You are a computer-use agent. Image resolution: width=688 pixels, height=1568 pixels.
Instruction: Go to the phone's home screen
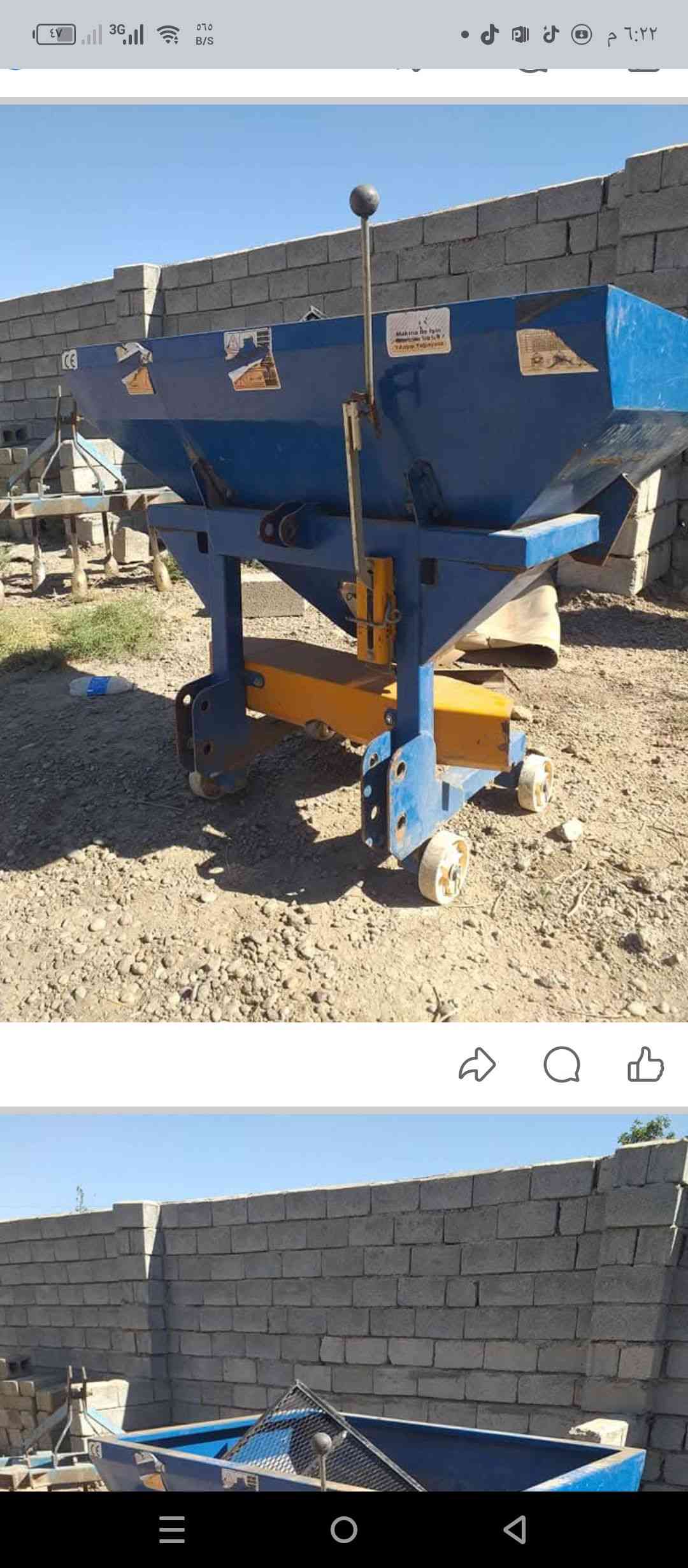click(x=344, y=1529)
